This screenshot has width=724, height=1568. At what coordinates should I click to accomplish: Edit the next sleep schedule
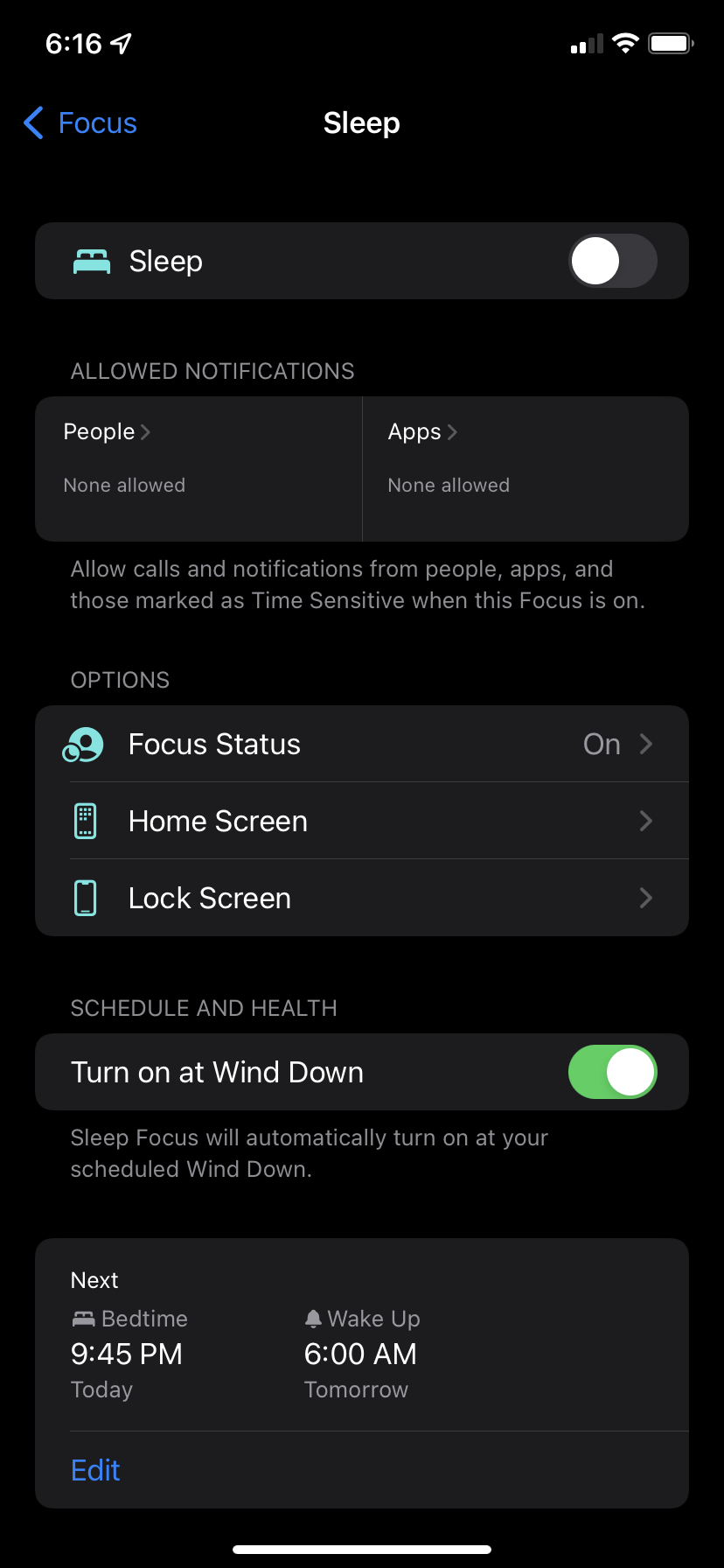tap(95, 1470)
